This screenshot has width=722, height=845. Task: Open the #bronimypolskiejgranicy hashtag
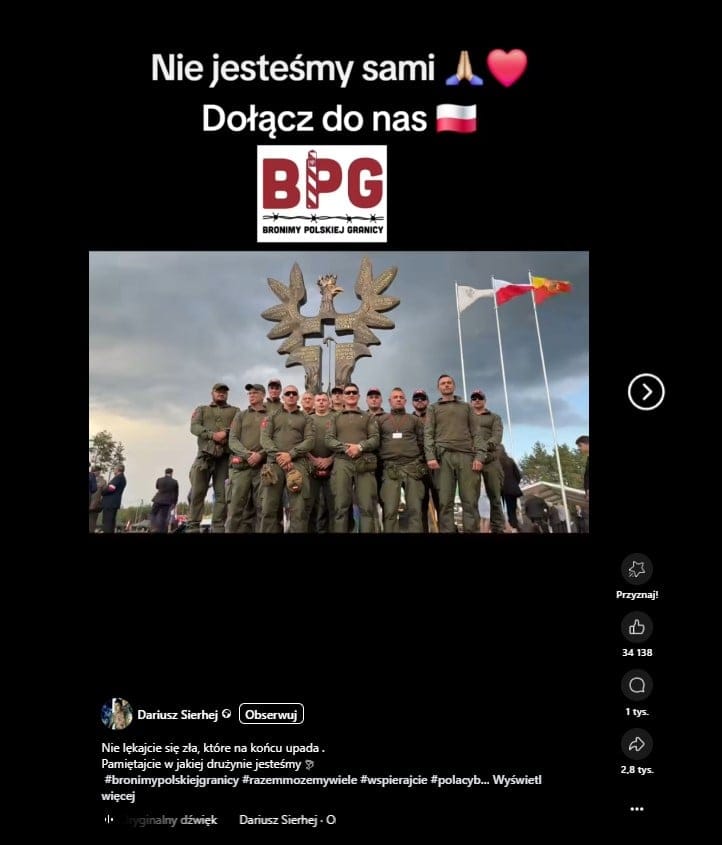[171, 779]
